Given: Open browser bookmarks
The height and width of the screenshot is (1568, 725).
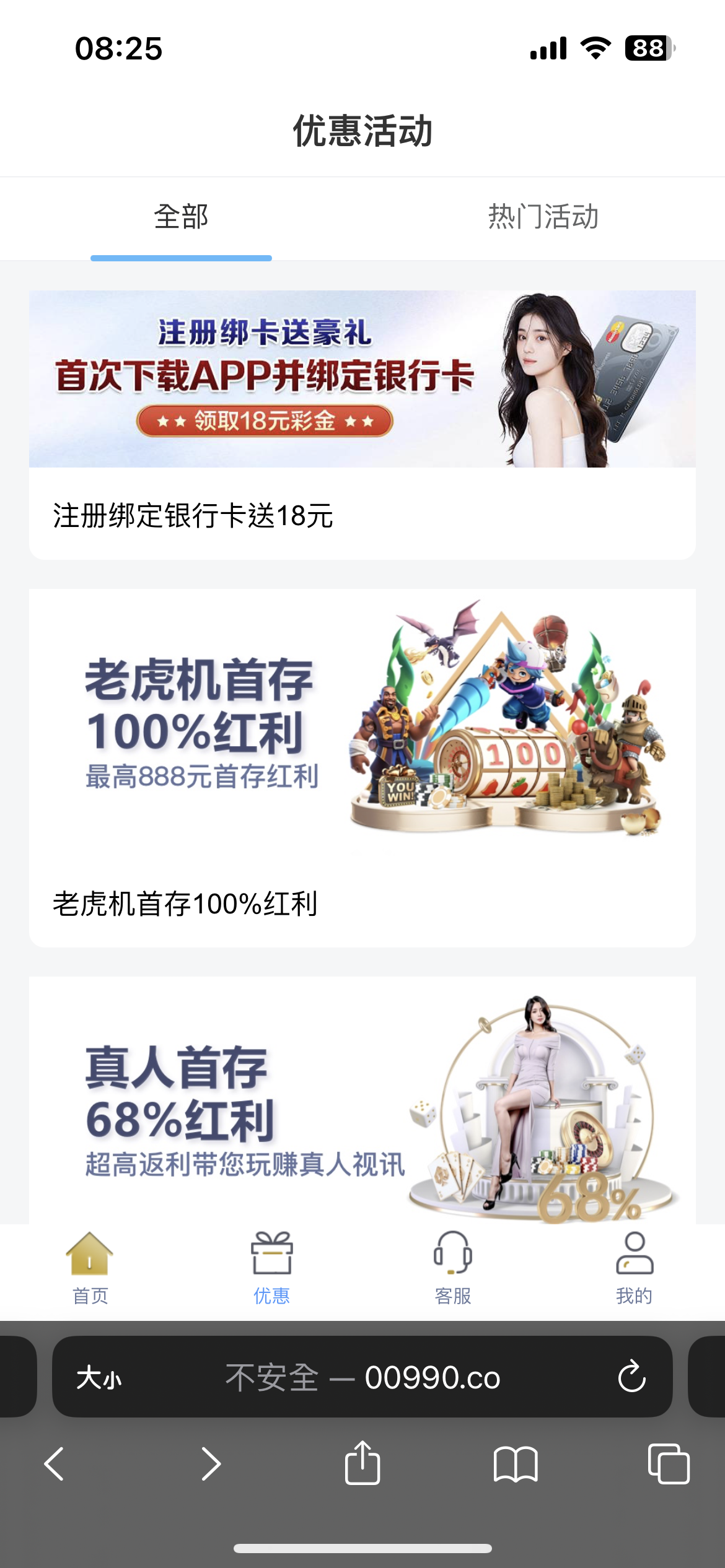Looking at the screenshot, I should point(516,1464).
